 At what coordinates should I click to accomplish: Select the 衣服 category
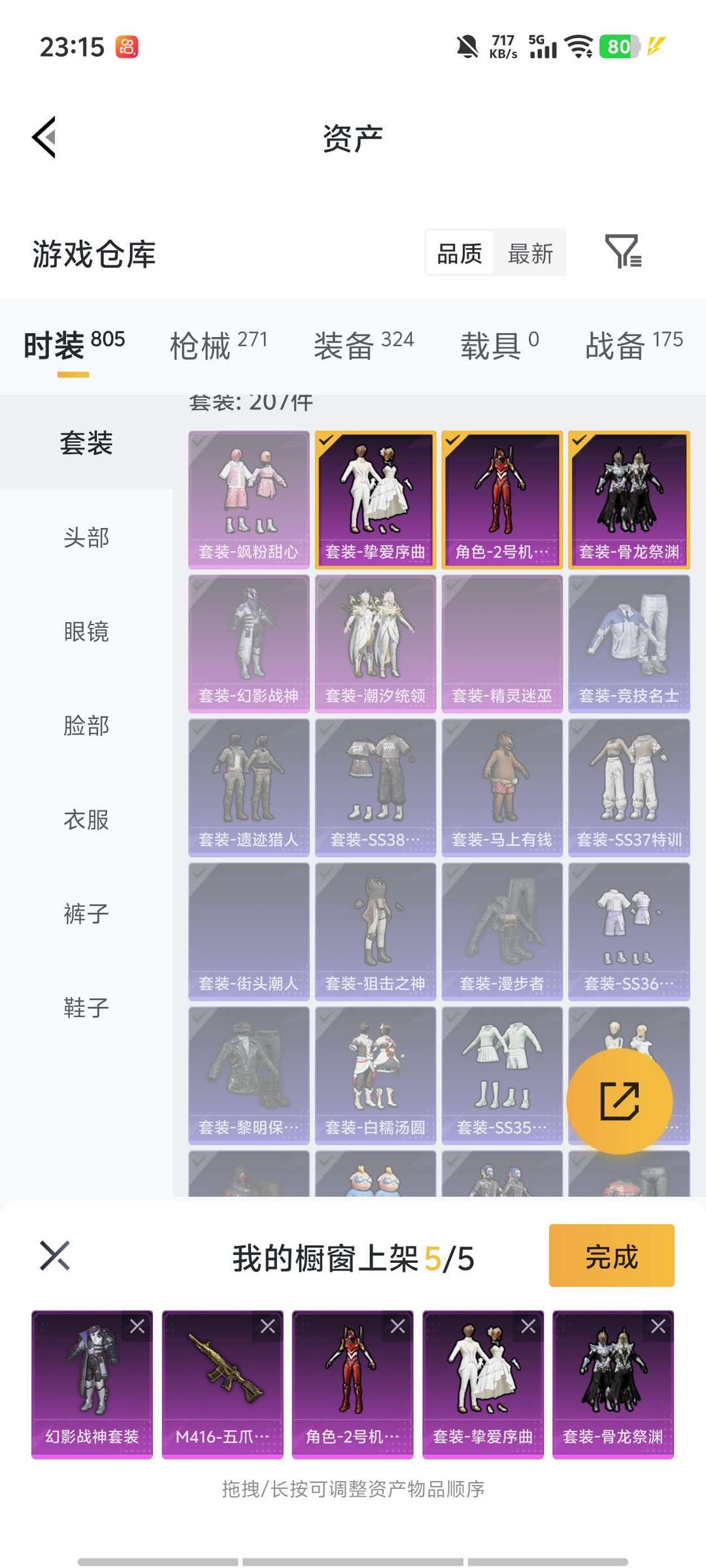[86, 819]
